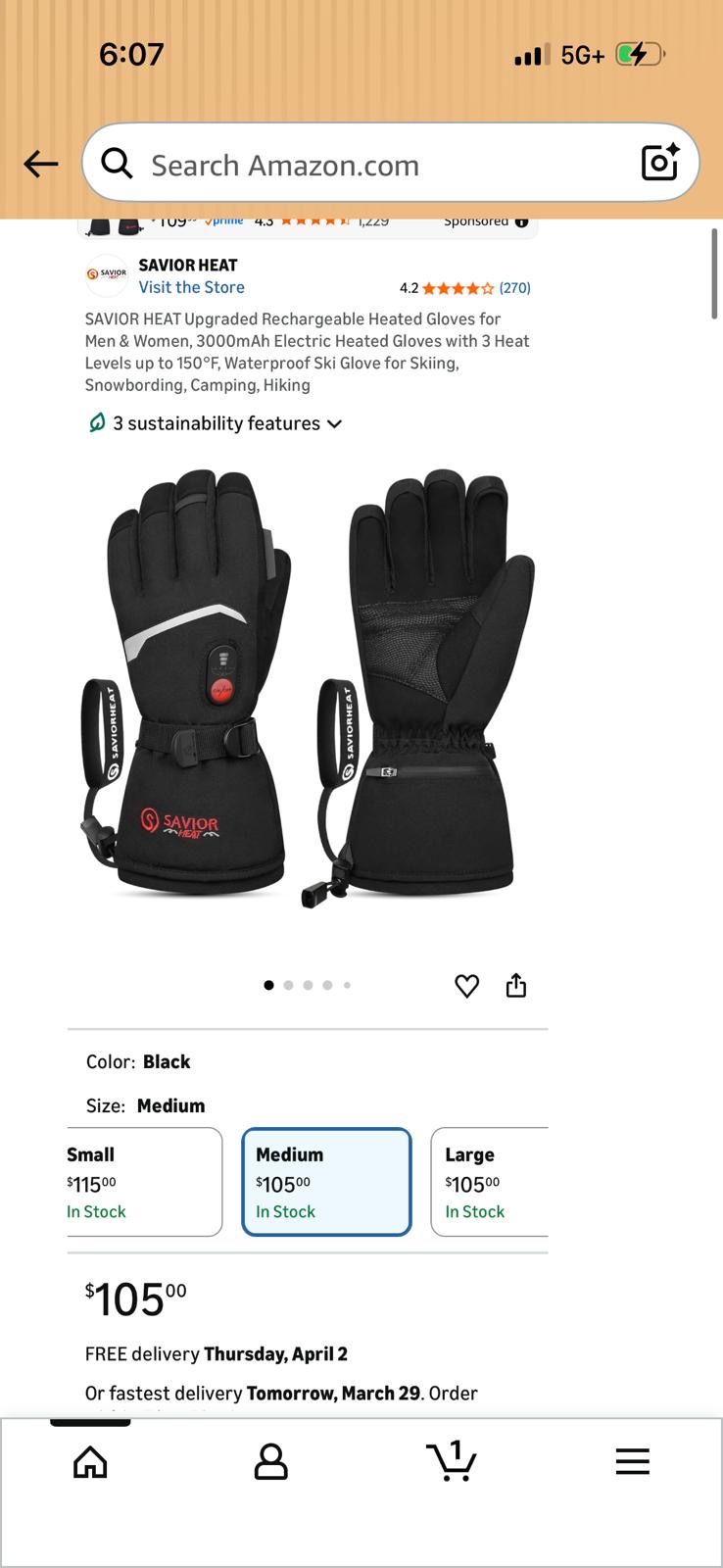Open the heated gloves product image

309,686
